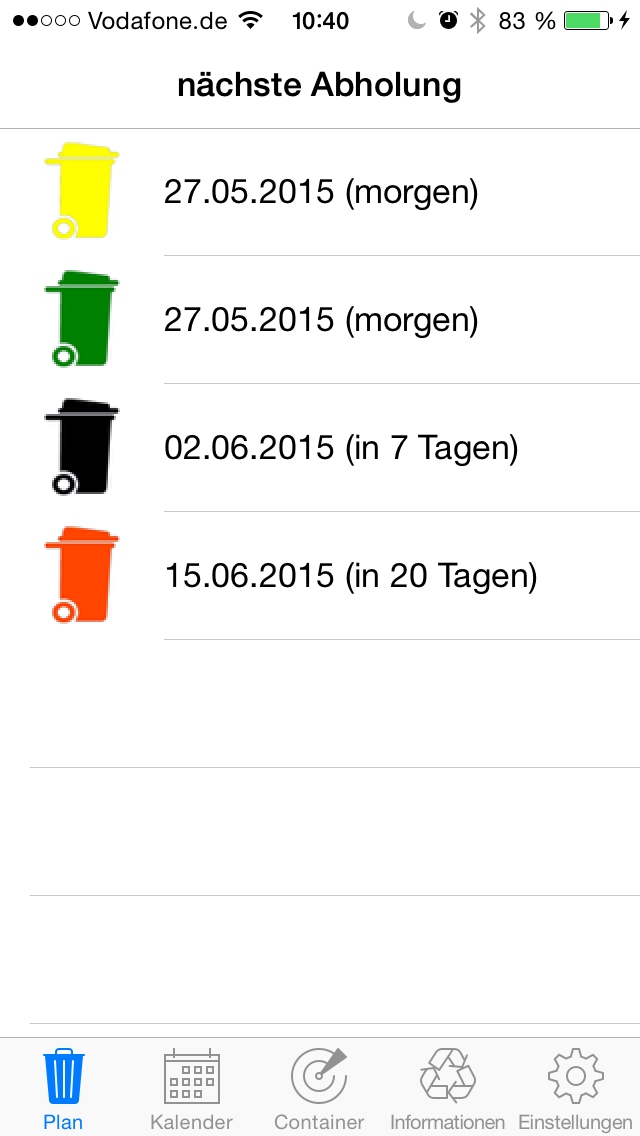Open Einstellungen tab

575,1088
